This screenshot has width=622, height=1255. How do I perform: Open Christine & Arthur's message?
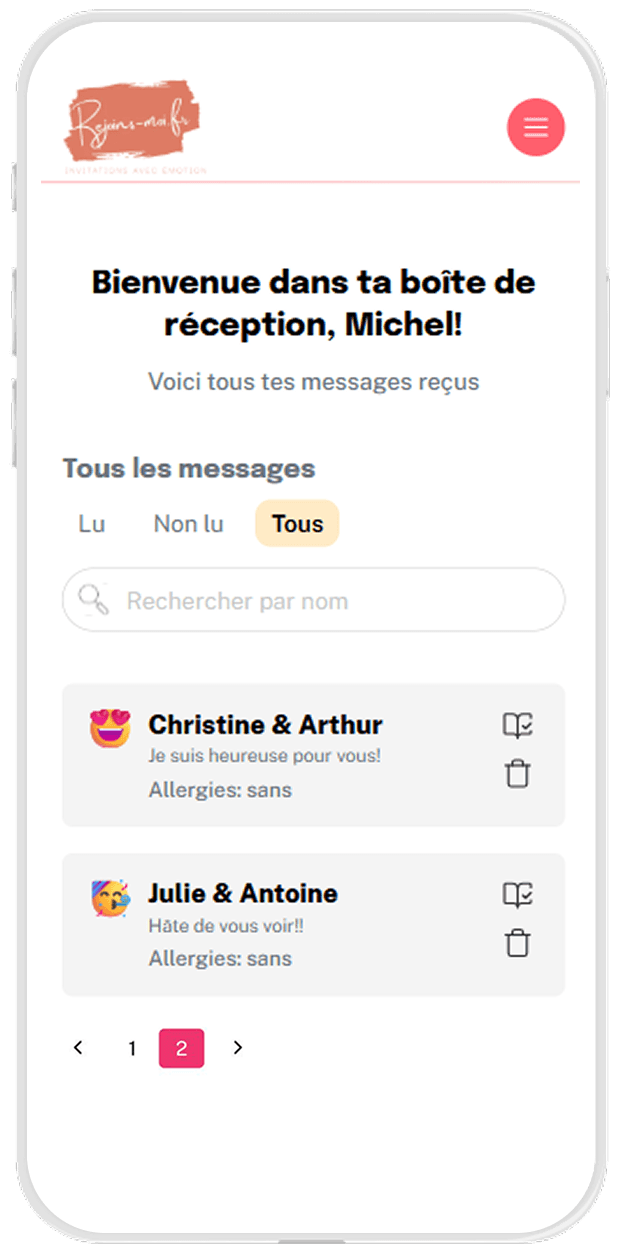click(x=265, y=725)
